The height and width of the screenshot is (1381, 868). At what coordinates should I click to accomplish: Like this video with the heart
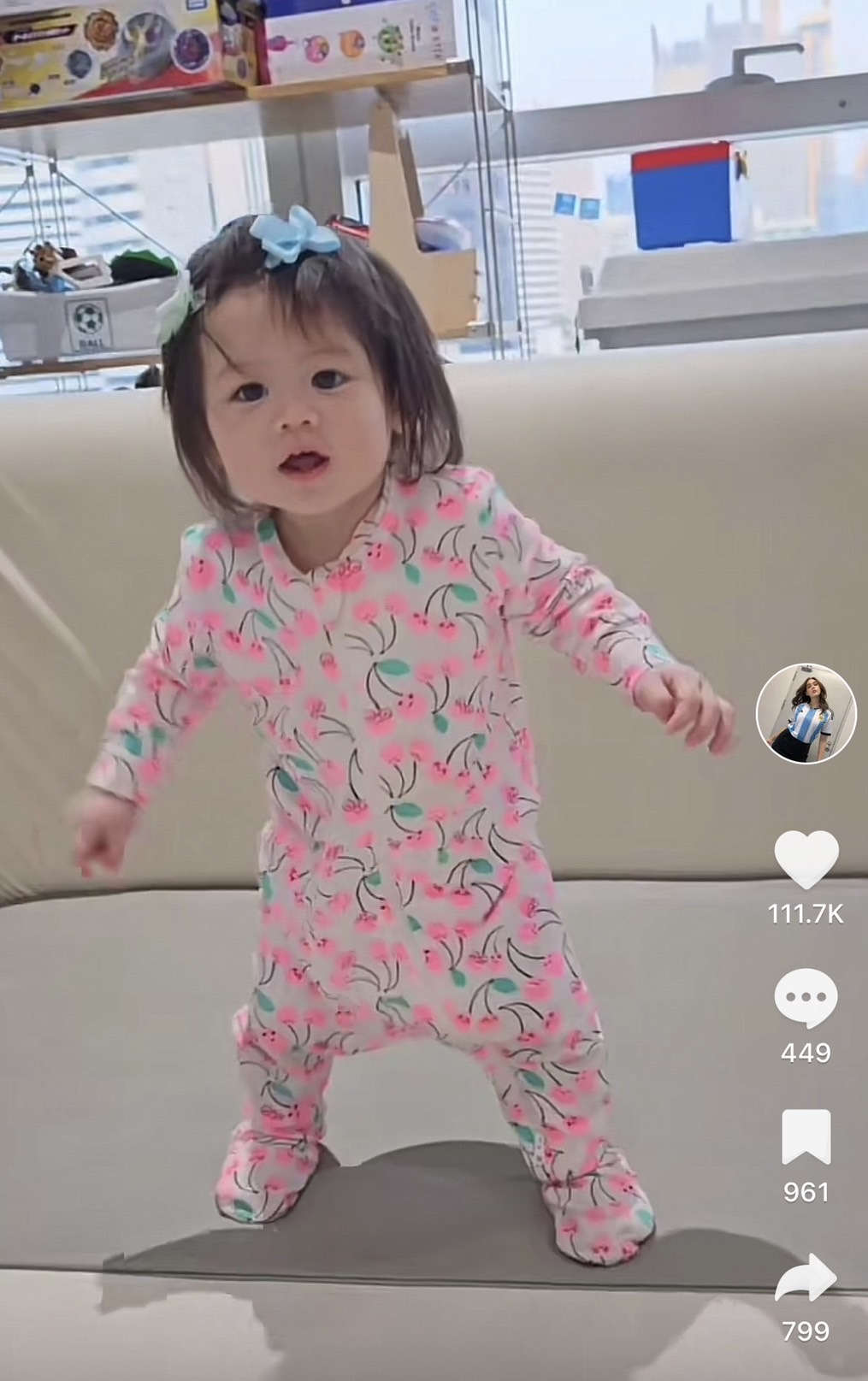pyautogui.click(x=806, y=859)
